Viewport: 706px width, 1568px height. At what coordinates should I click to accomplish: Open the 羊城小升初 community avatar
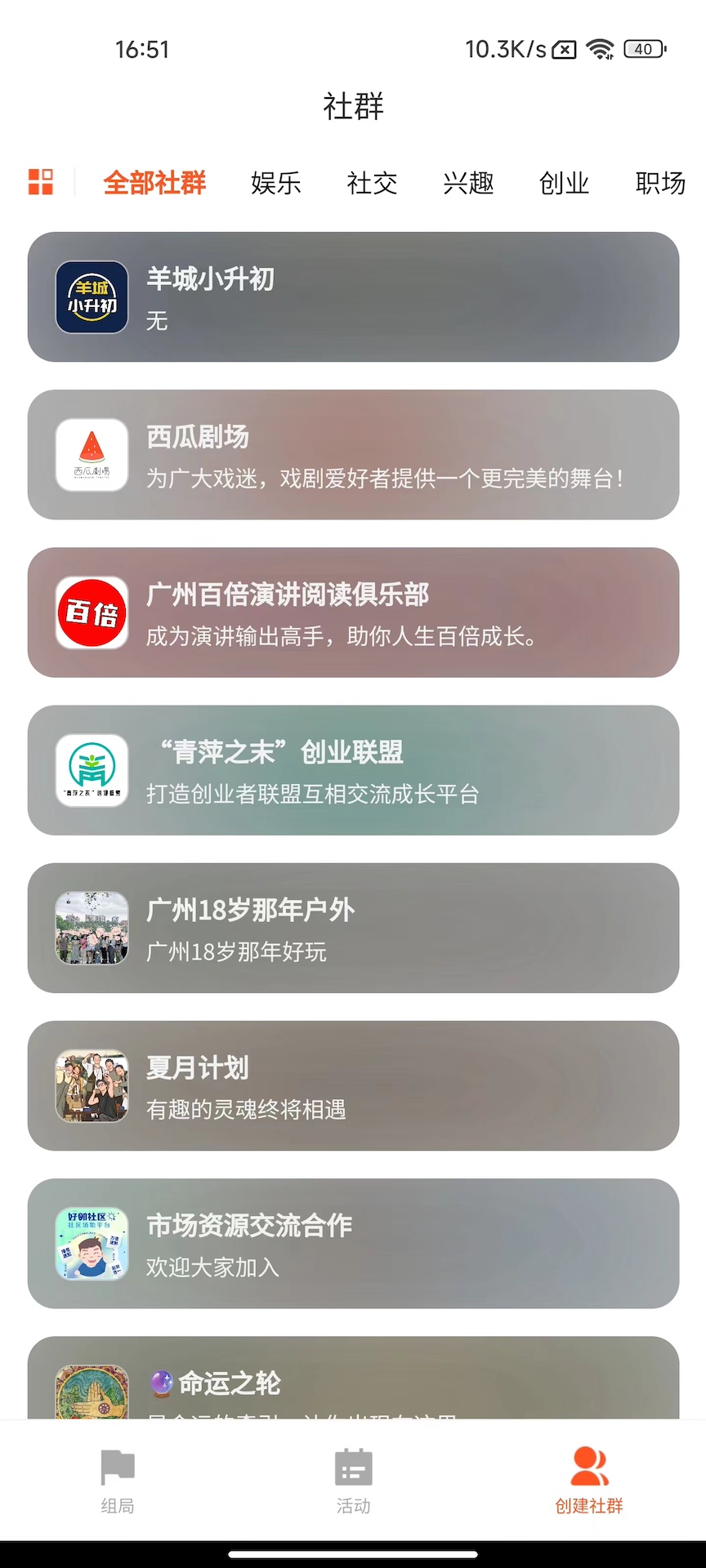(x=92, y=297)
